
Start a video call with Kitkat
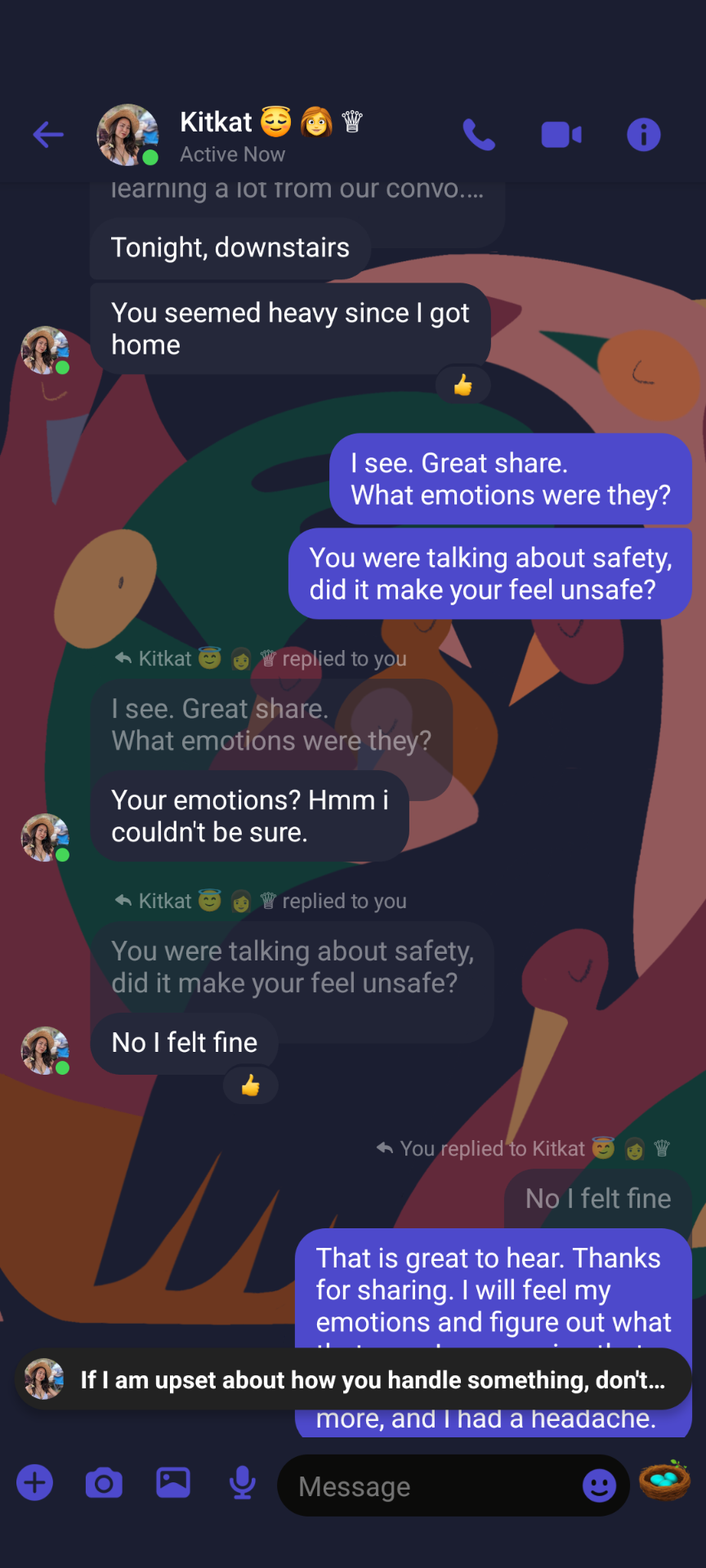click(x=561, y=135)
